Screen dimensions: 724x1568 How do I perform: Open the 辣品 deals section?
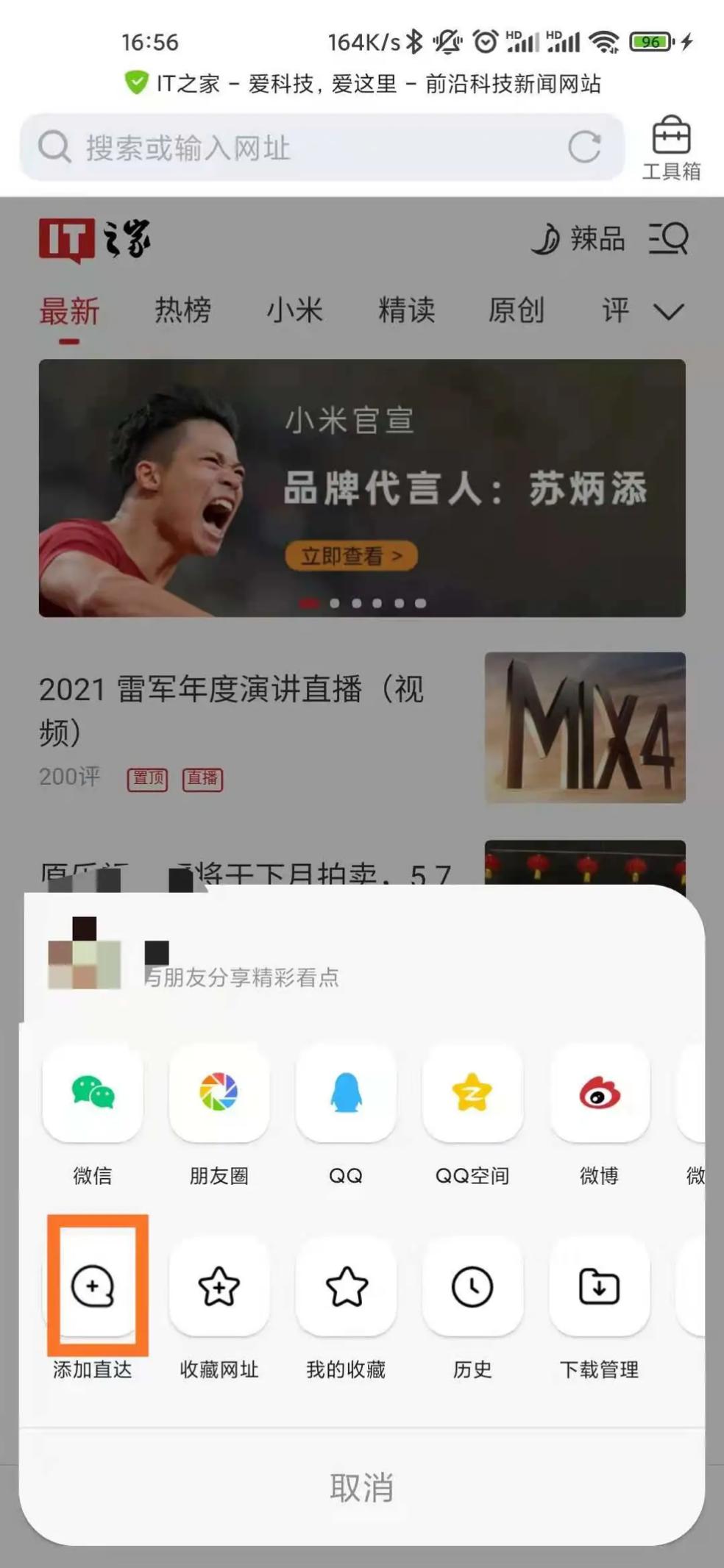tap(581, 238)
